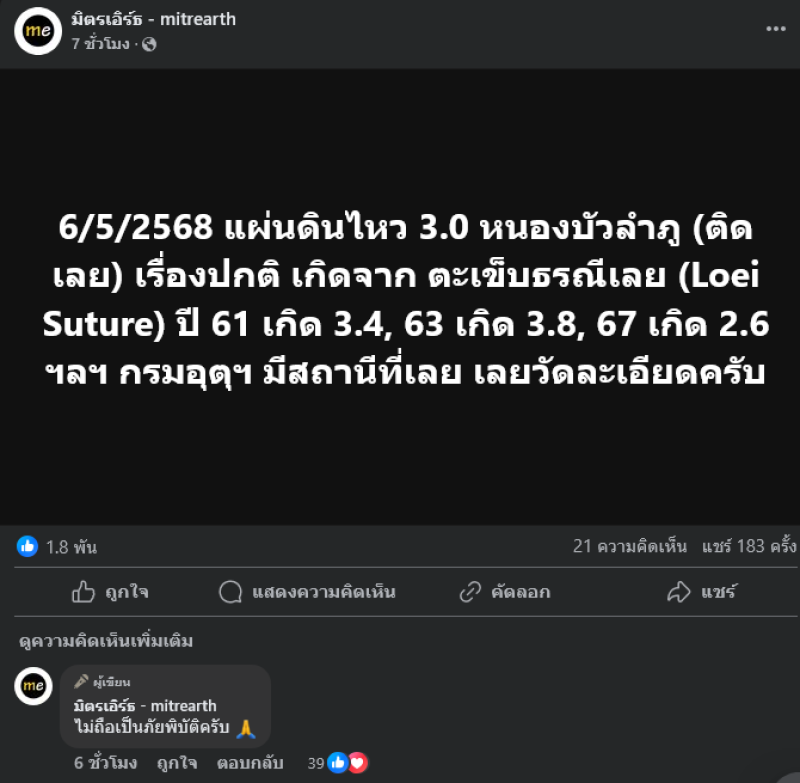View the 1.8 พัน reactions list

[x=57, y=547]
